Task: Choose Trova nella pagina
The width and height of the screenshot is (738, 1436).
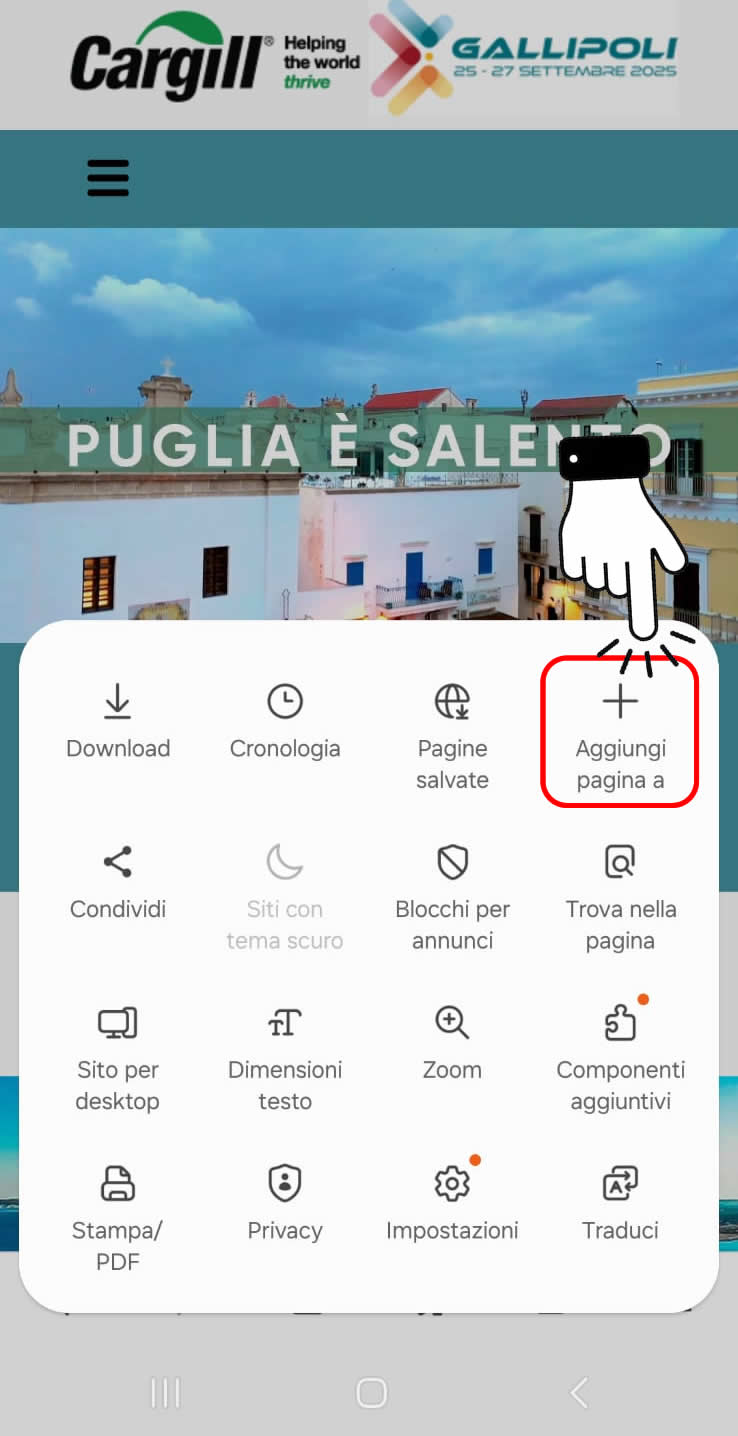Action: (620, 898)
